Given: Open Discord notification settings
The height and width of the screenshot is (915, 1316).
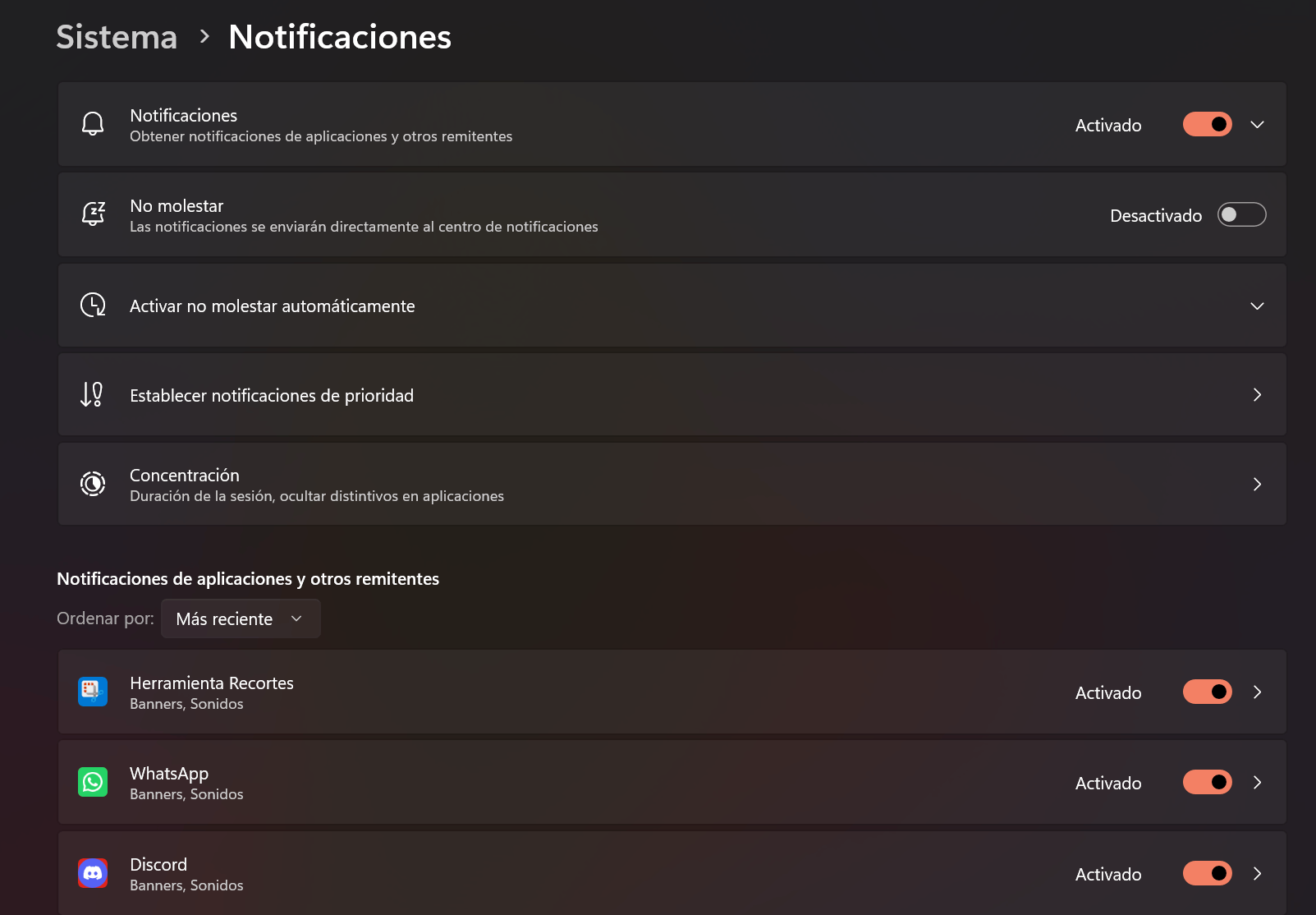Looking at the screenshot, I should pyautogui.click(x=1257, y=873).
